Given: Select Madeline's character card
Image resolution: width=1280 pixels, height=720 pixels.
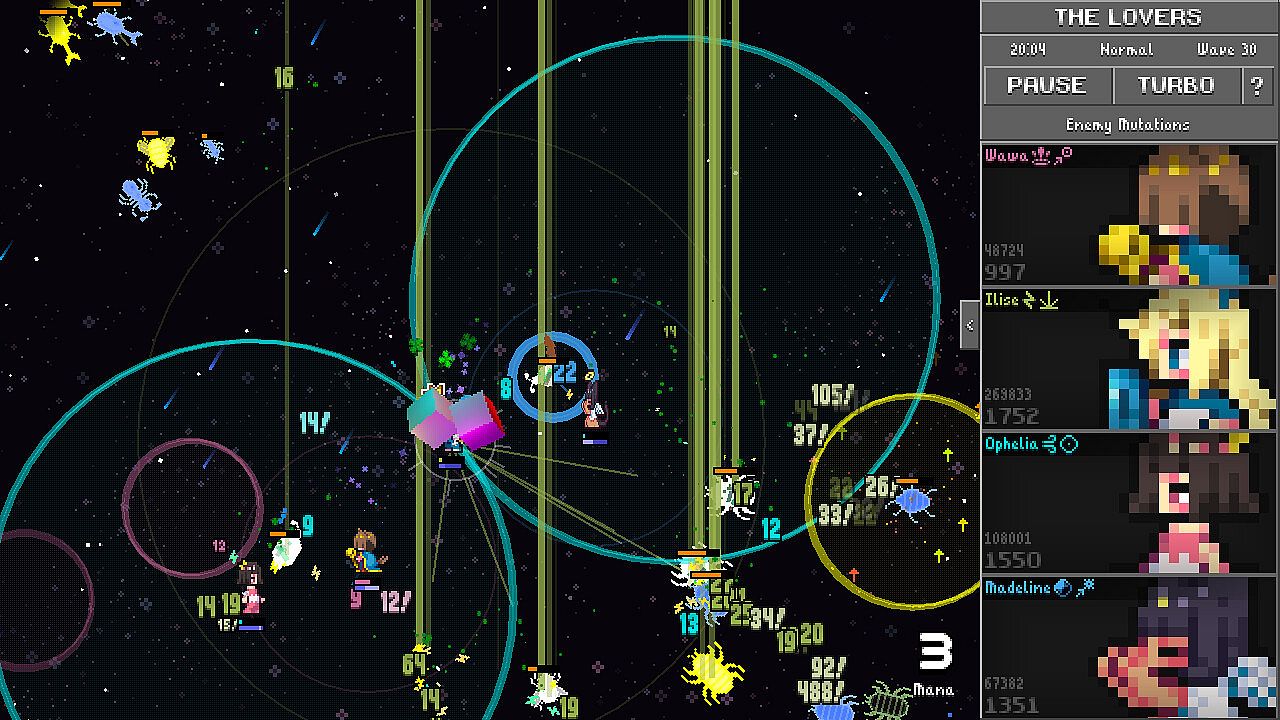Looking at the screenshot, I should (x=1130, y=647).
